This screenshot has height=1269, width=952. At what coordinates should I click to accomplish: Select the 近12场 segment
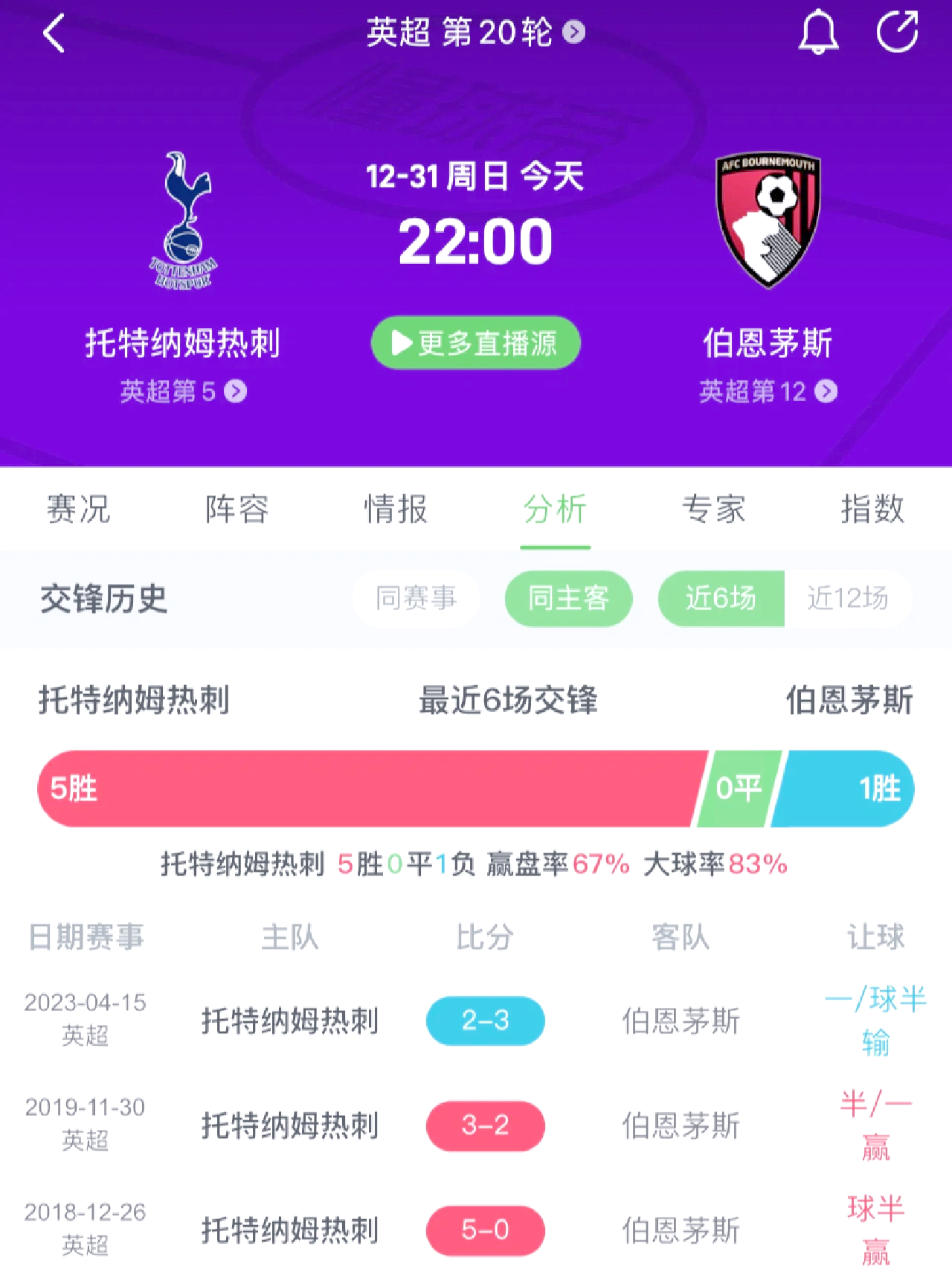coord(848,598)
